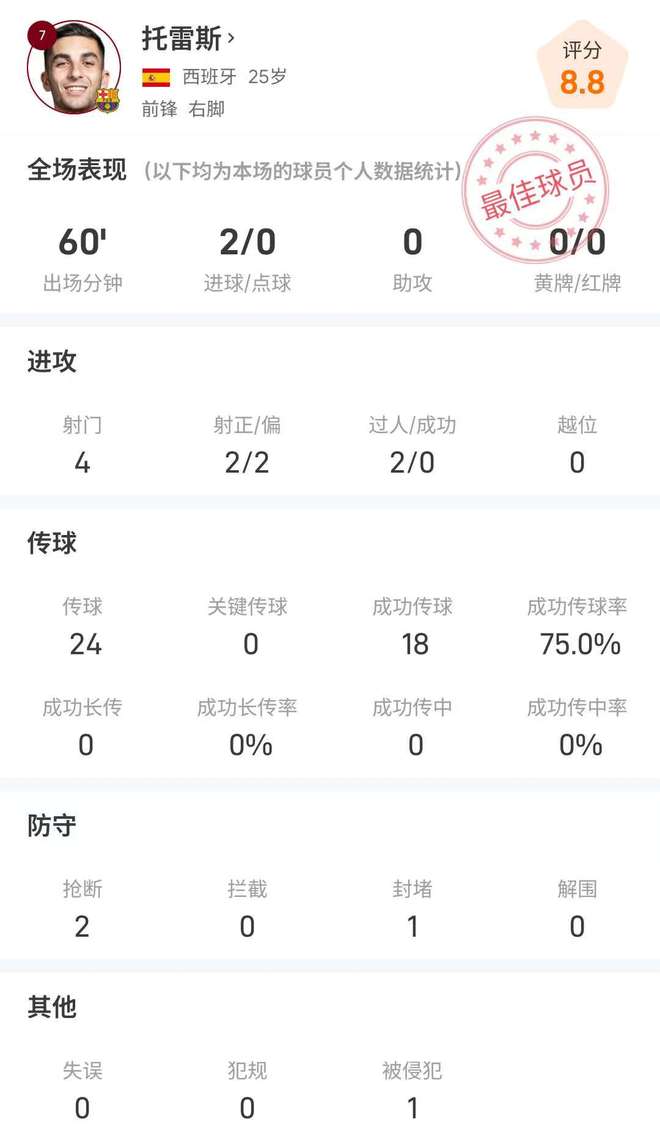This screenshot has height=1133, width=660.
Task: Open 托雷斯 player profile via name chevron
Action: coord(231,39)
